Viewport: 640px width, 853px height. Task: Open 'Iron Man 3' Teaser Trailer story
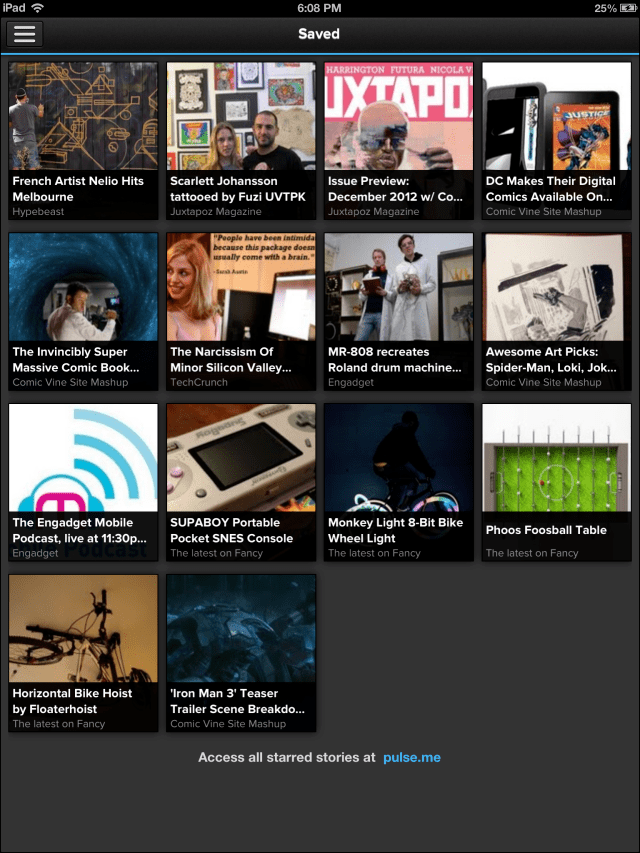click(241, 653)
